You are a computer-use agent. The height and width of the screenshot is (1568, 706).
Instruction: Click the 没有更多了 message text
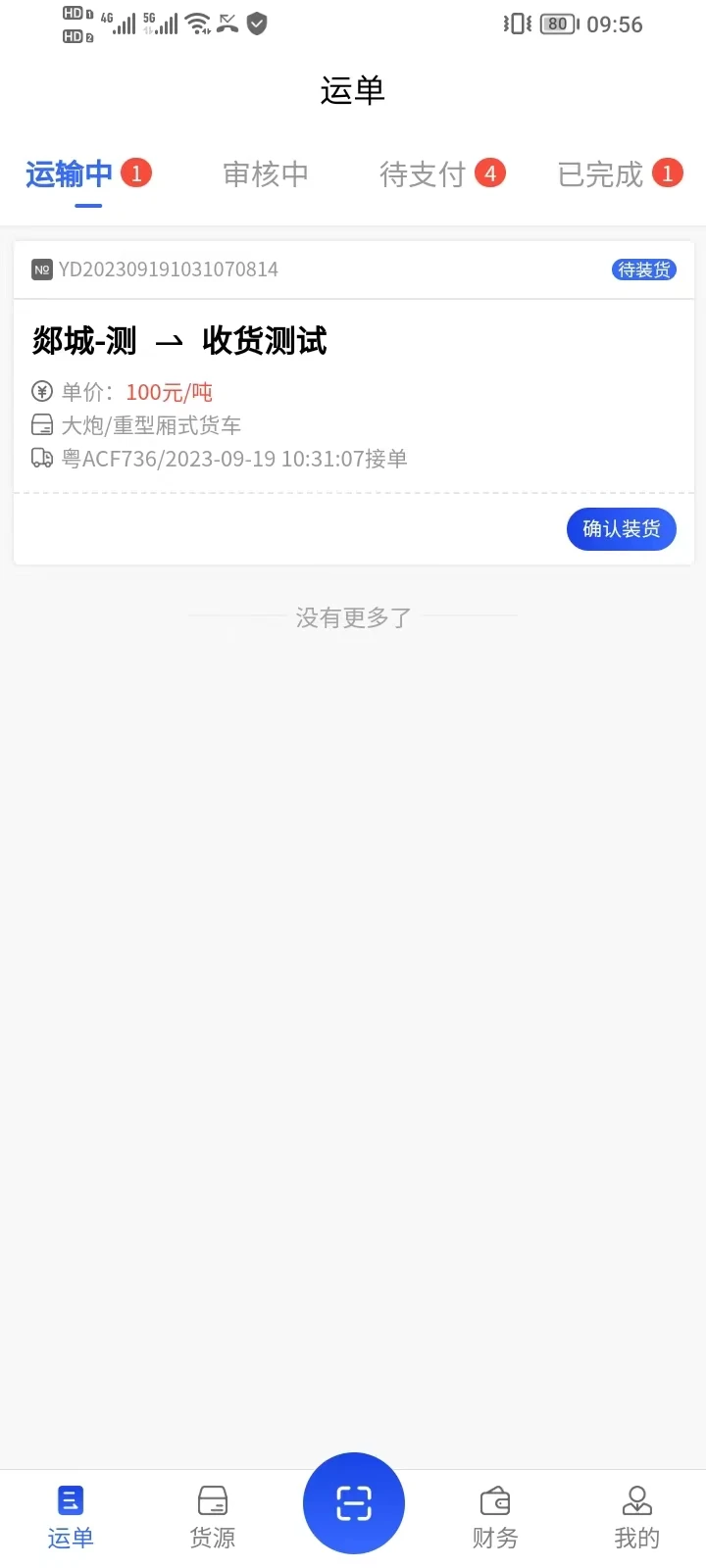click(x=351, y=617)
